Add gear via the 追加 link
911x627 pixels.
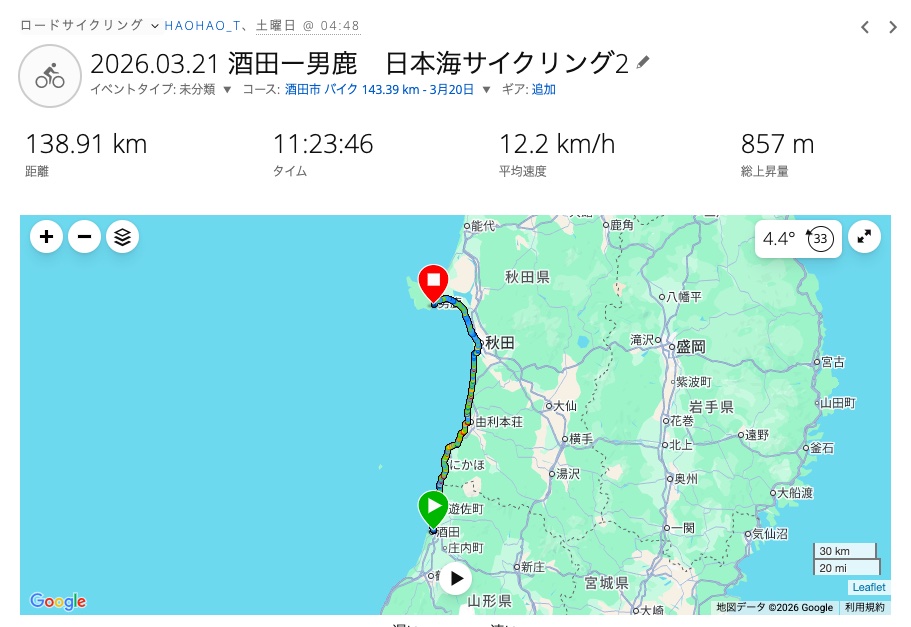(x=544, y=90)
